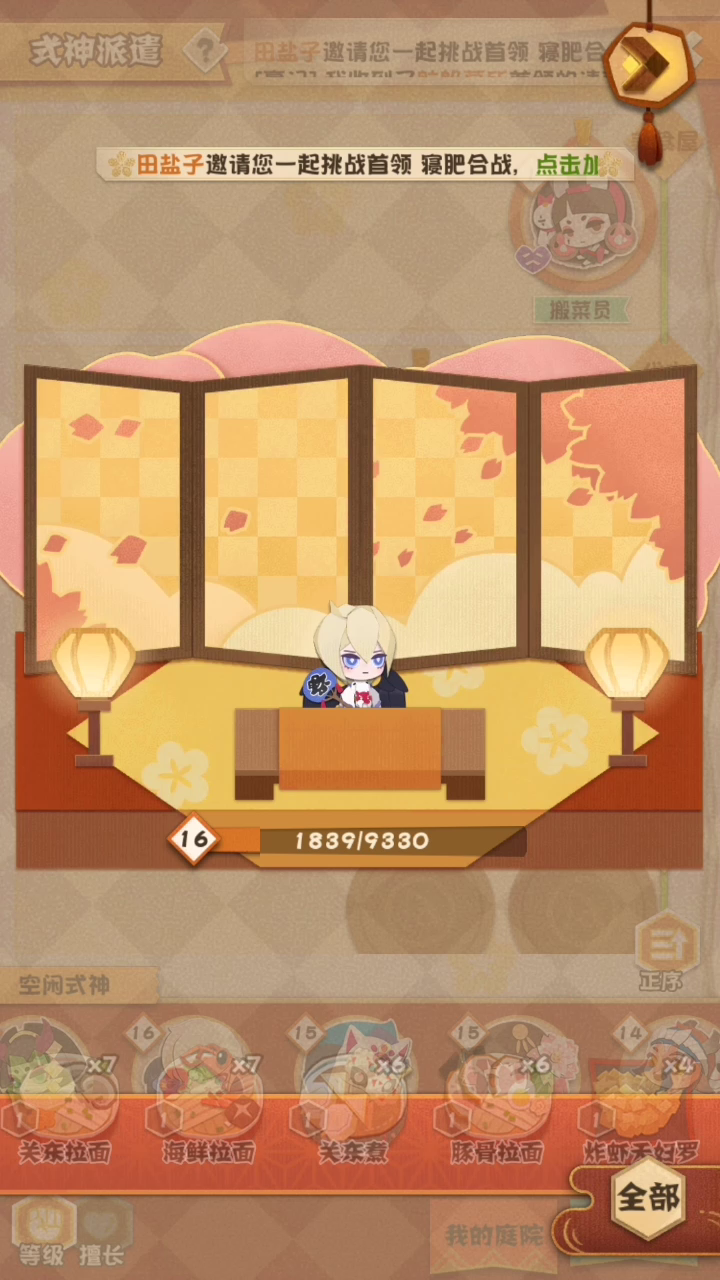720x1280 pixels.
Task: Go to 我的庭院
Action: point(494,1236)
